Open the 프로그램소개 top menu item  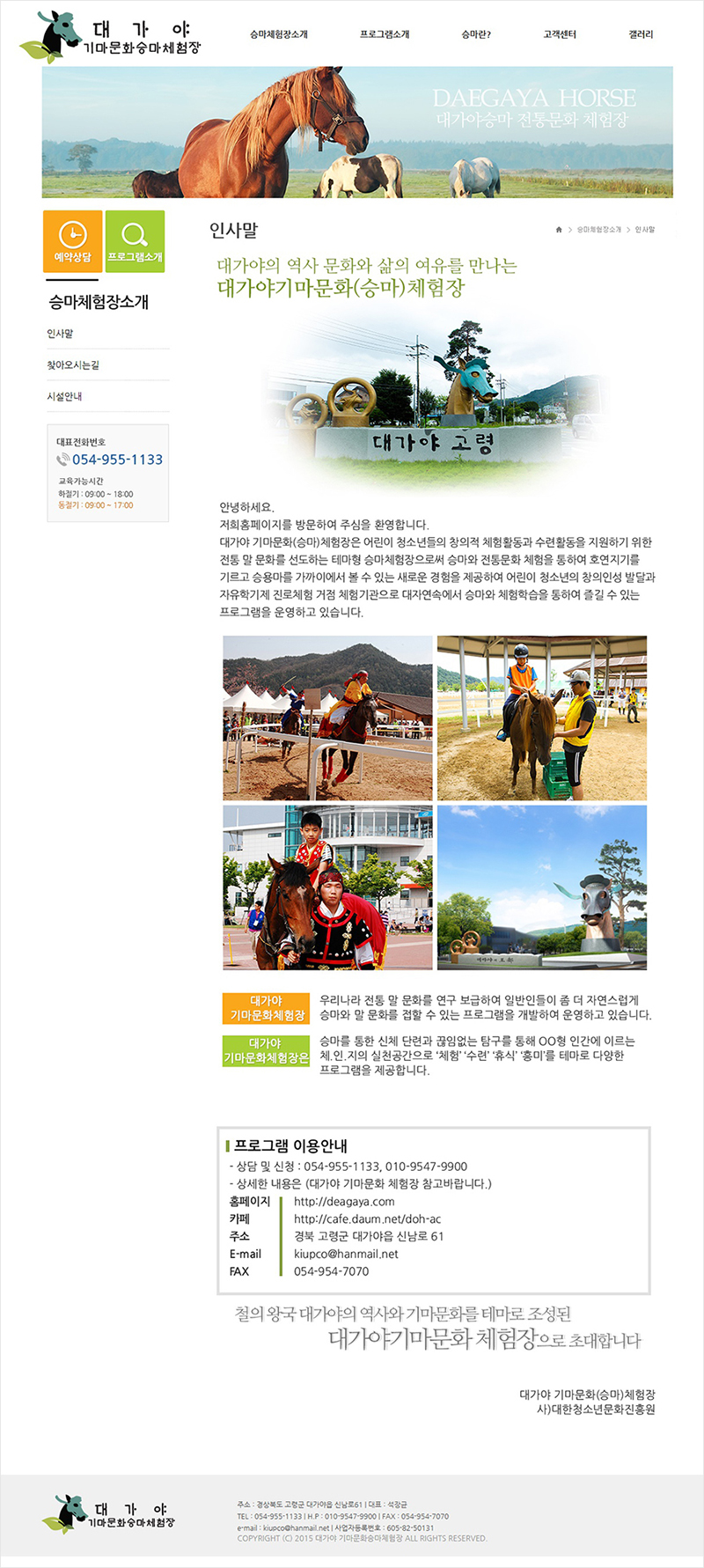(385, 34)
